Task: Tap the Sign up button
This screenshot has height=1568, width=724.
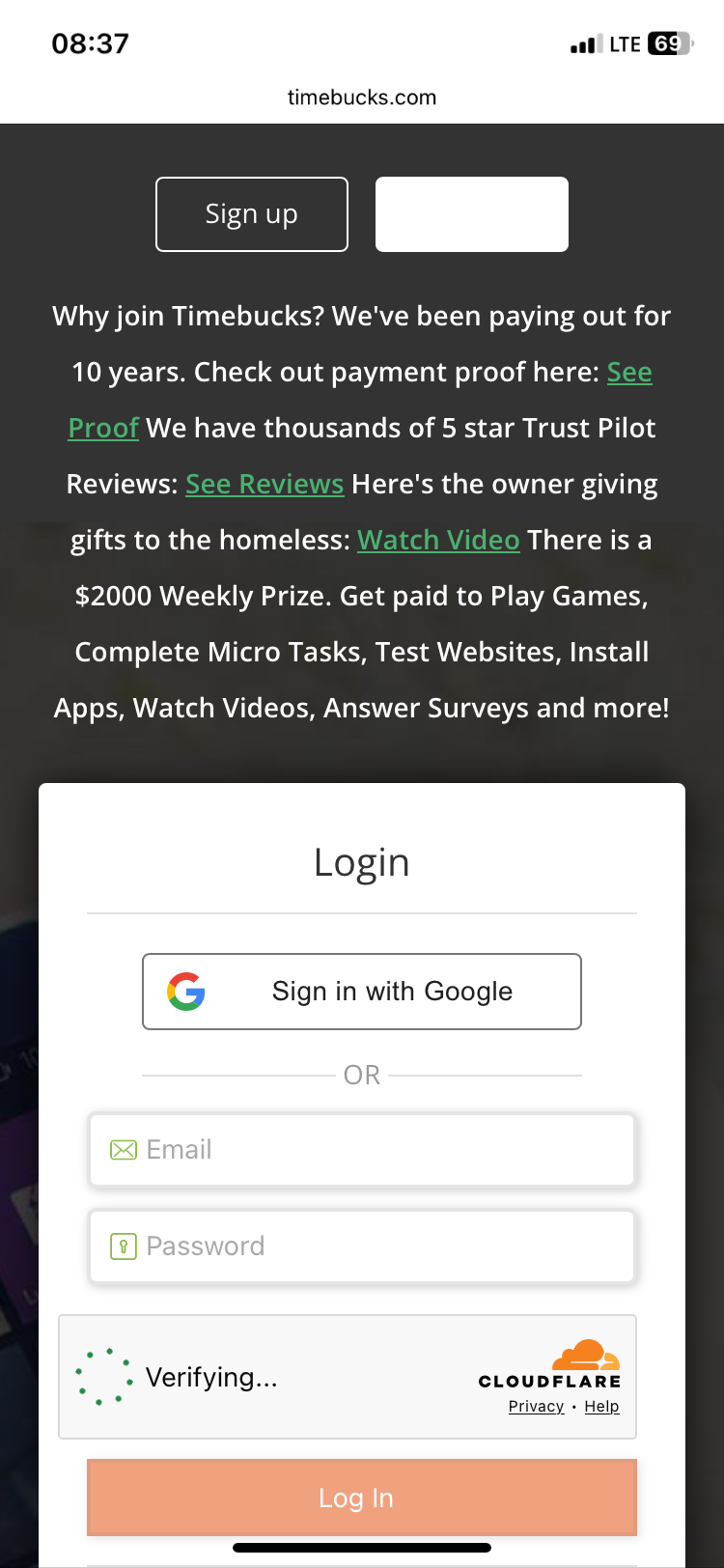Action: pos(252,214)
